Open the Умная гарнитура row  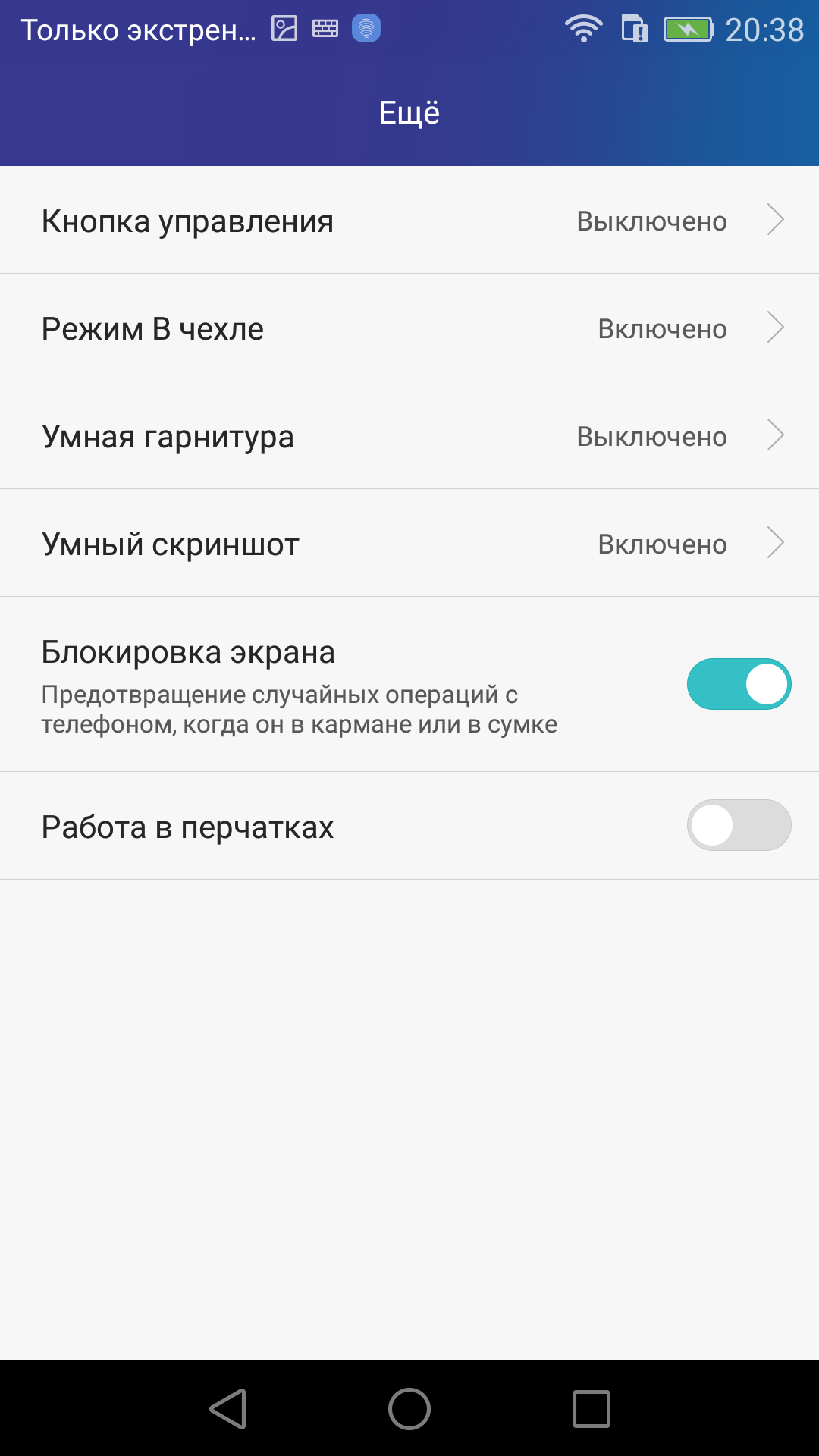coord(409,435)
